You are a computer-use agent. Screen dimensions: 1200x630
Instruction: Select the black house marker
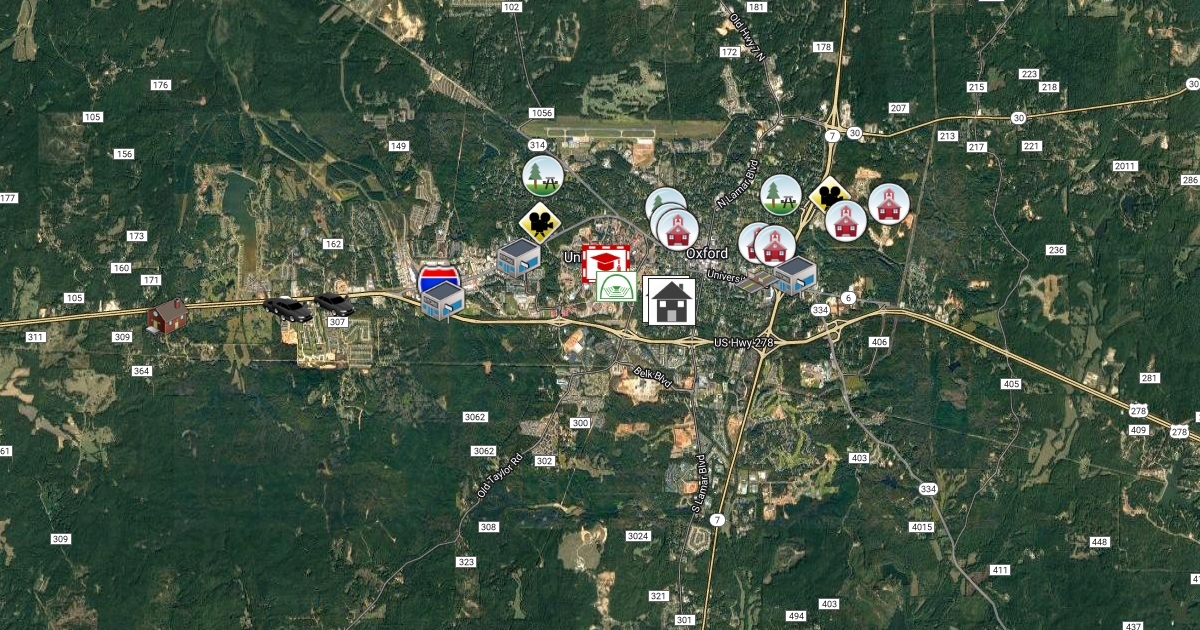[670, 301]
